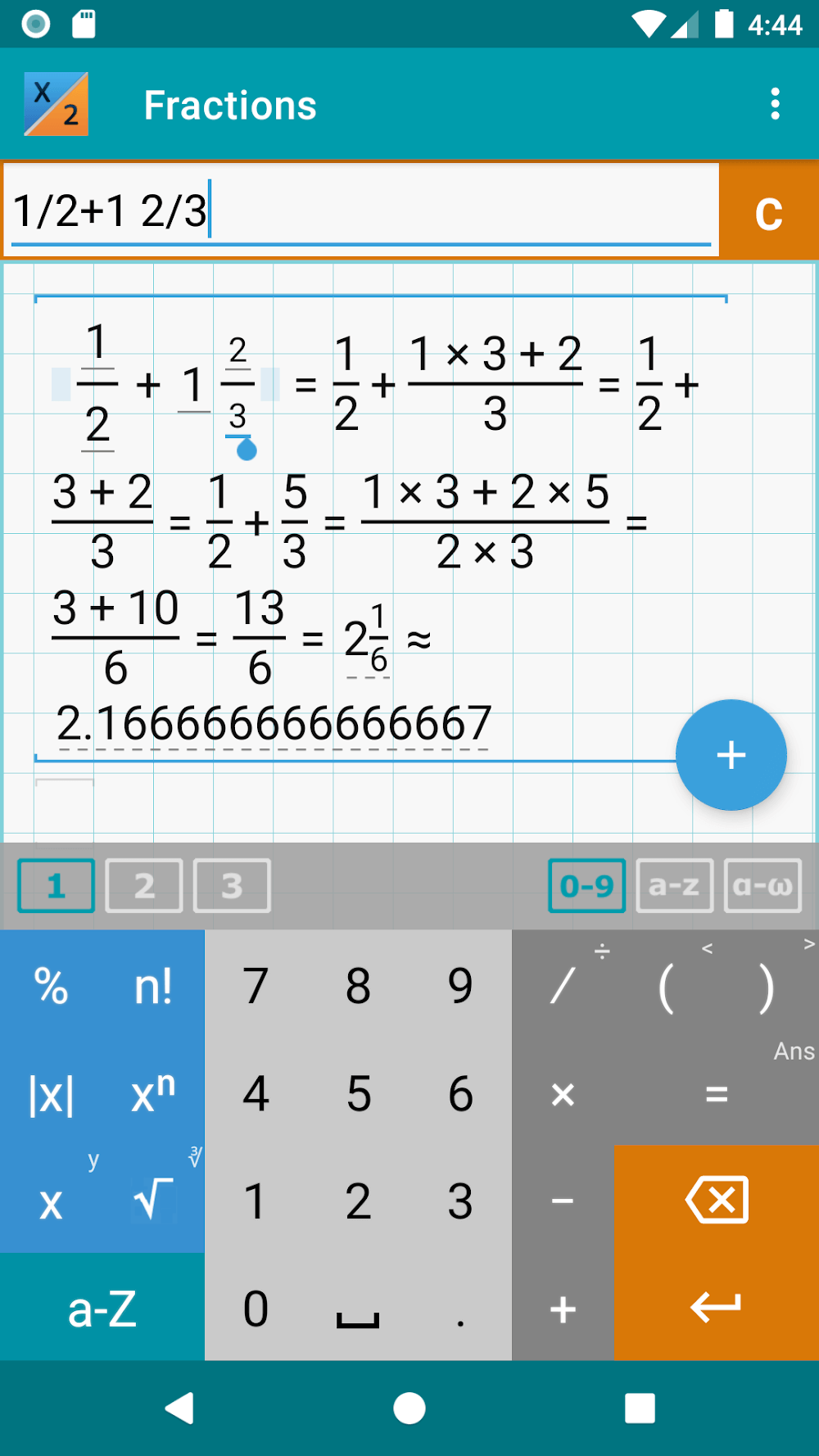Insert the multiplication sign
Viewport: 819px width, 1456px height.
tap(563, 1093)
